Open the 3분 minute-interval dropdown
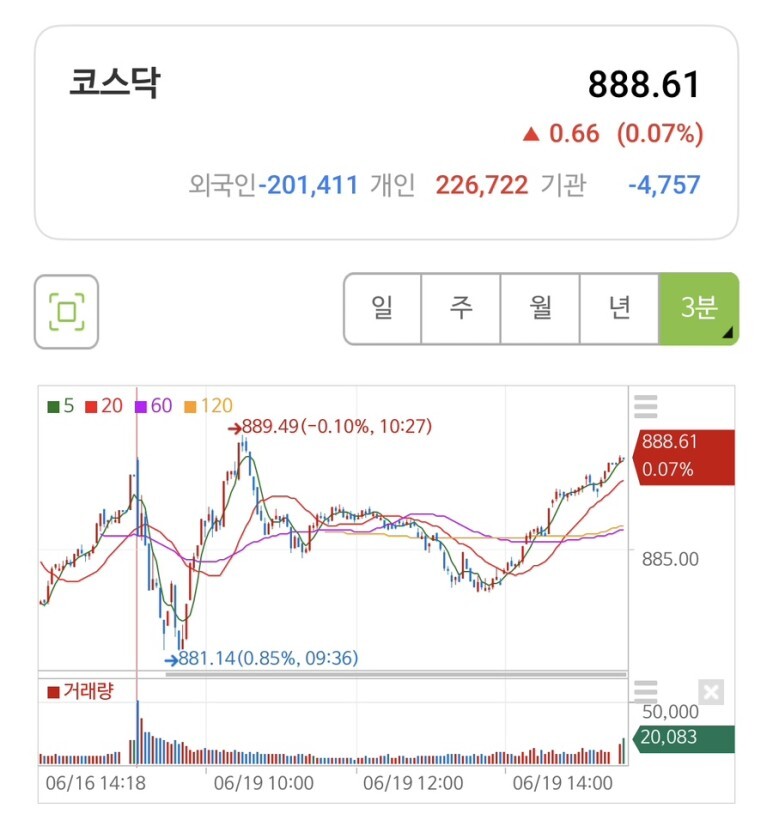Screen dimensions: 773x820 point(699,308)
